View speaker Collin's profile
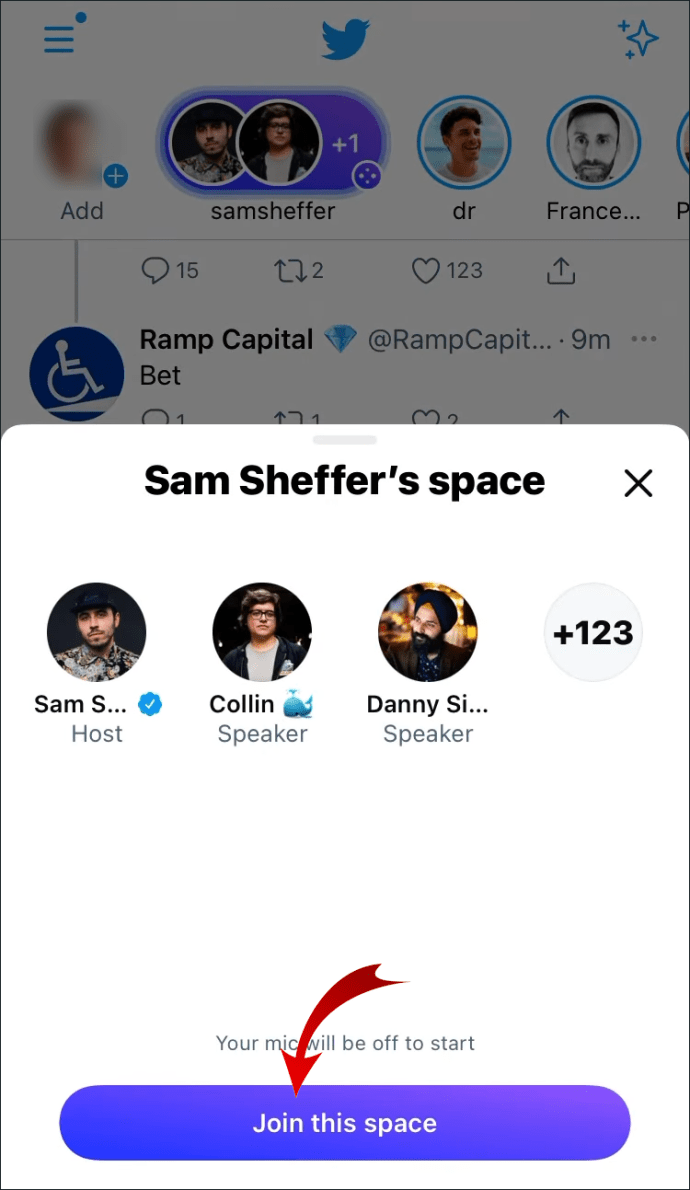Viewport: 690px width, 1190px height. click(x=262, y=633)
